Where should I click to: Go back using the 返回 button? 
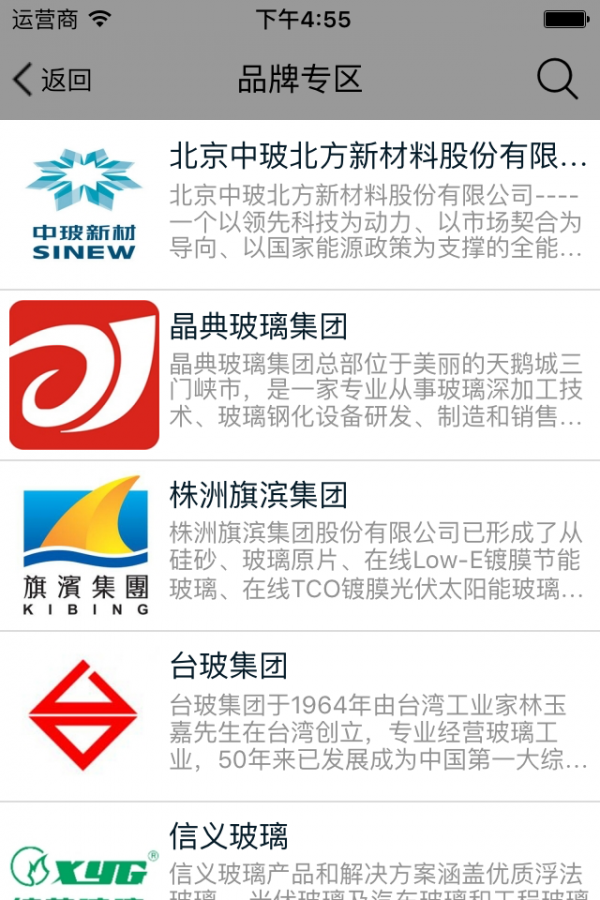tap(52, 80)
